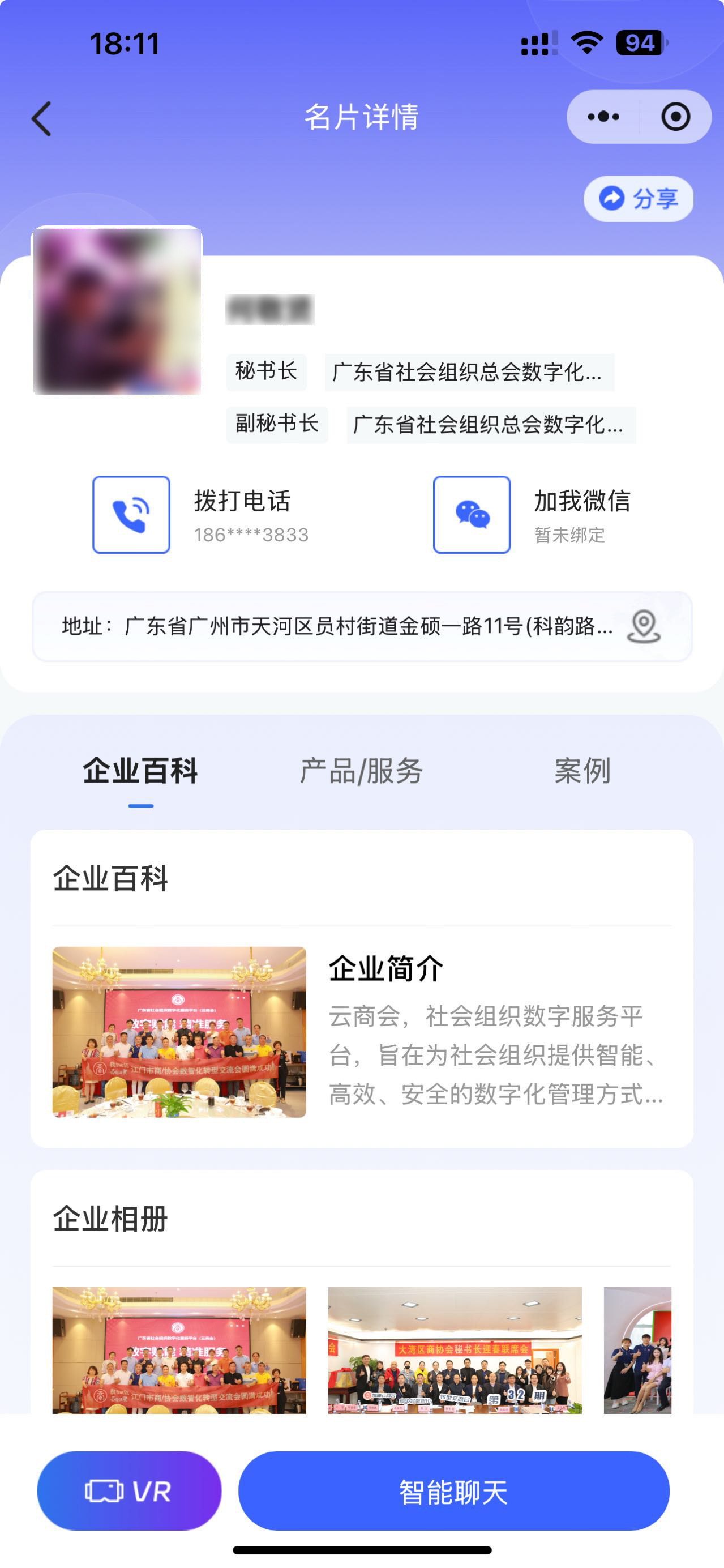Switch to the 产品/服务 tab
The height and width of the screenshot is (1568, 724).
point(361,771)
